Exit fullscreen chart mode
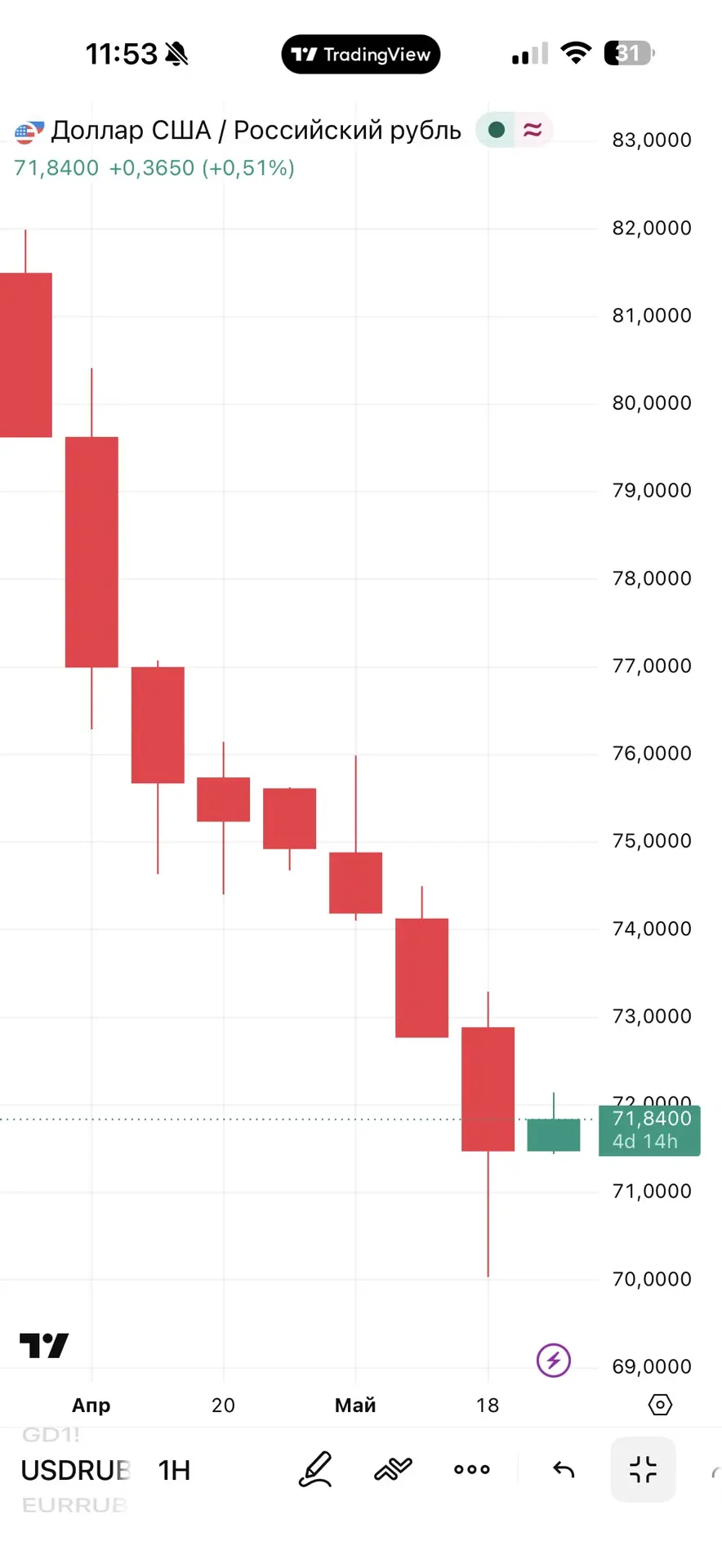Image resolution: width=722 pixels, height=1568 pixels. (644, 1469)
